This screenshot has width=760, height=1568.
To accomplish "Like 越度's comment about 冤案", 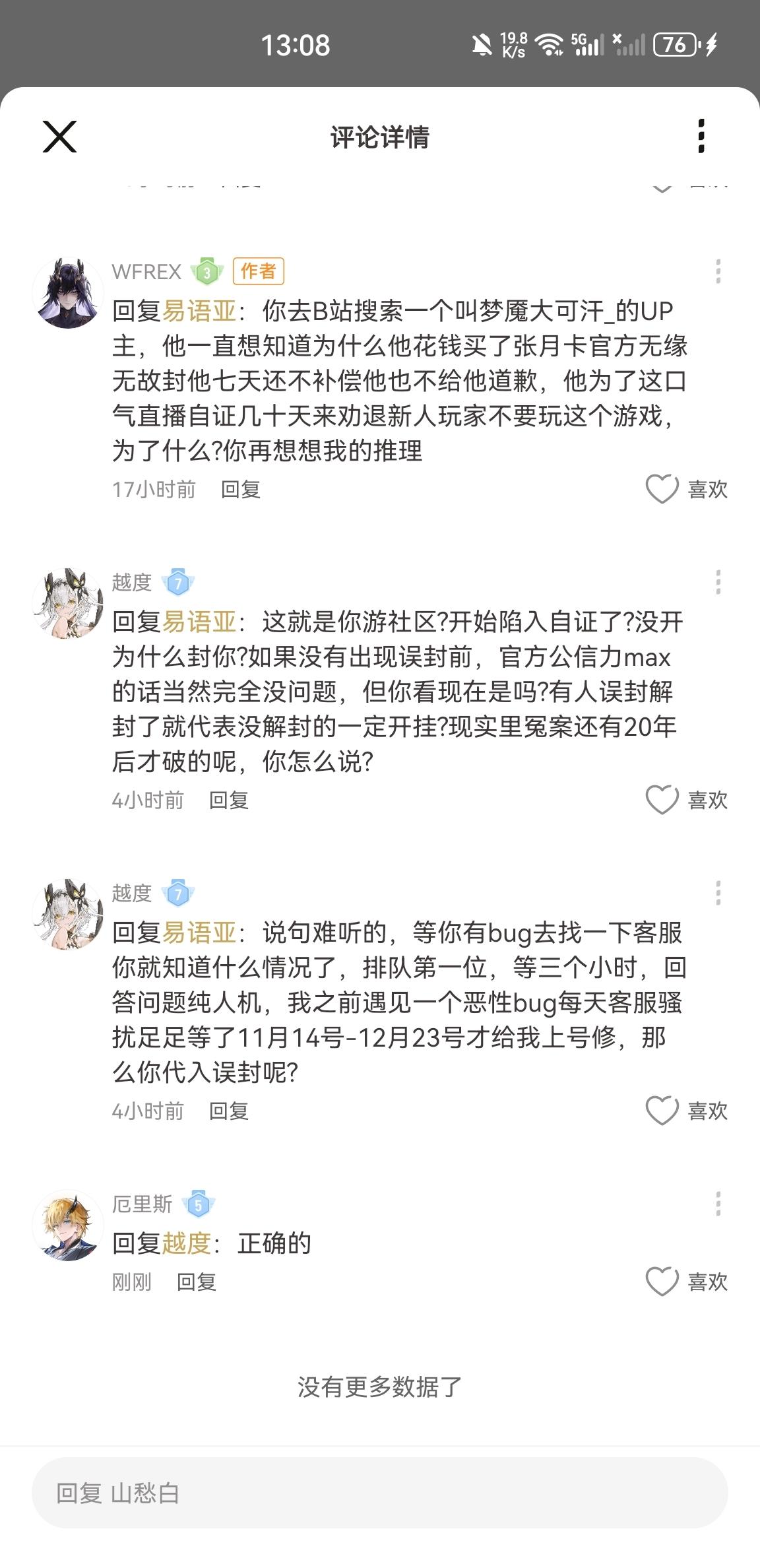I will [x=662, y=800].
